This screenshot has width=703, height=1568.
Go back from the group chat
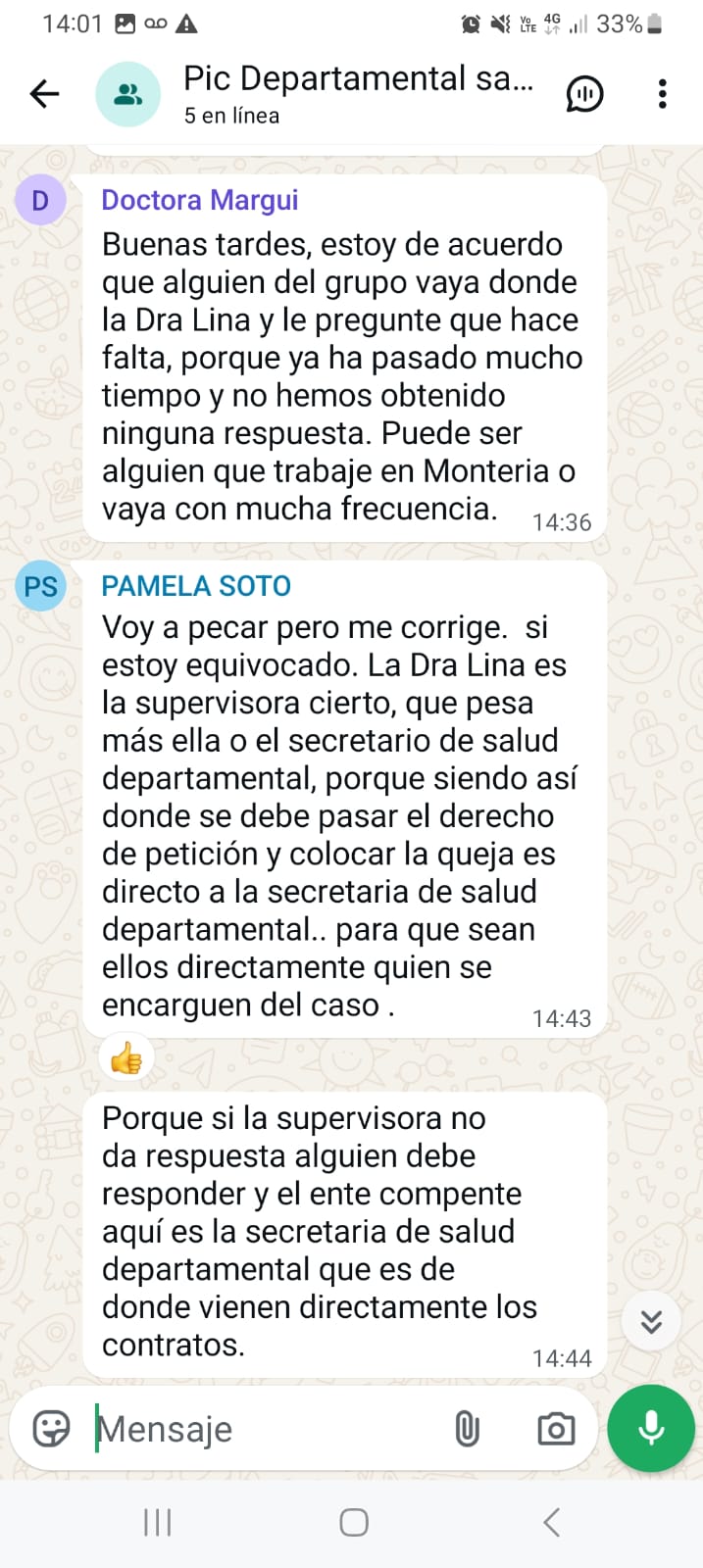[x=45, y=94]
